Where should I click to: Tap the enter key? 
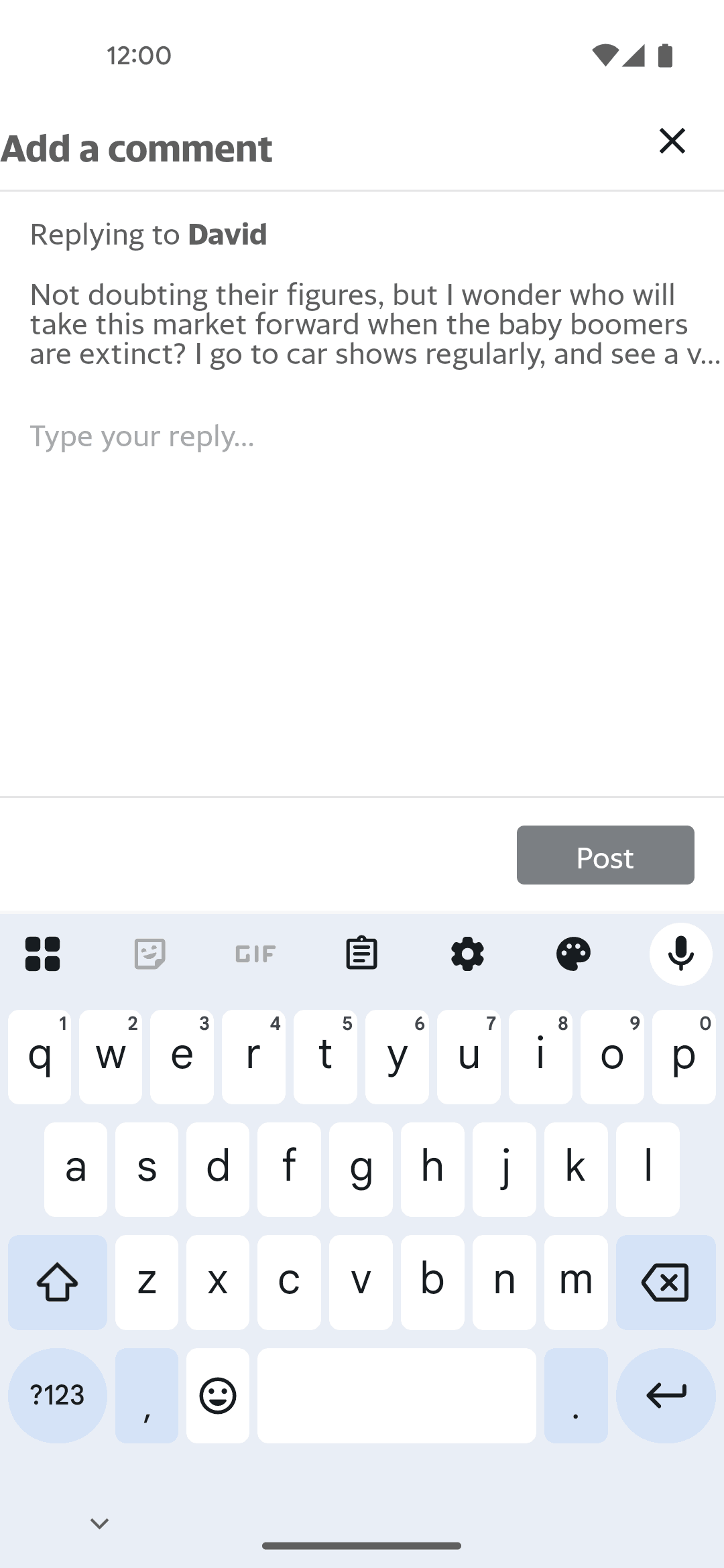click(x=666, y=1395)
